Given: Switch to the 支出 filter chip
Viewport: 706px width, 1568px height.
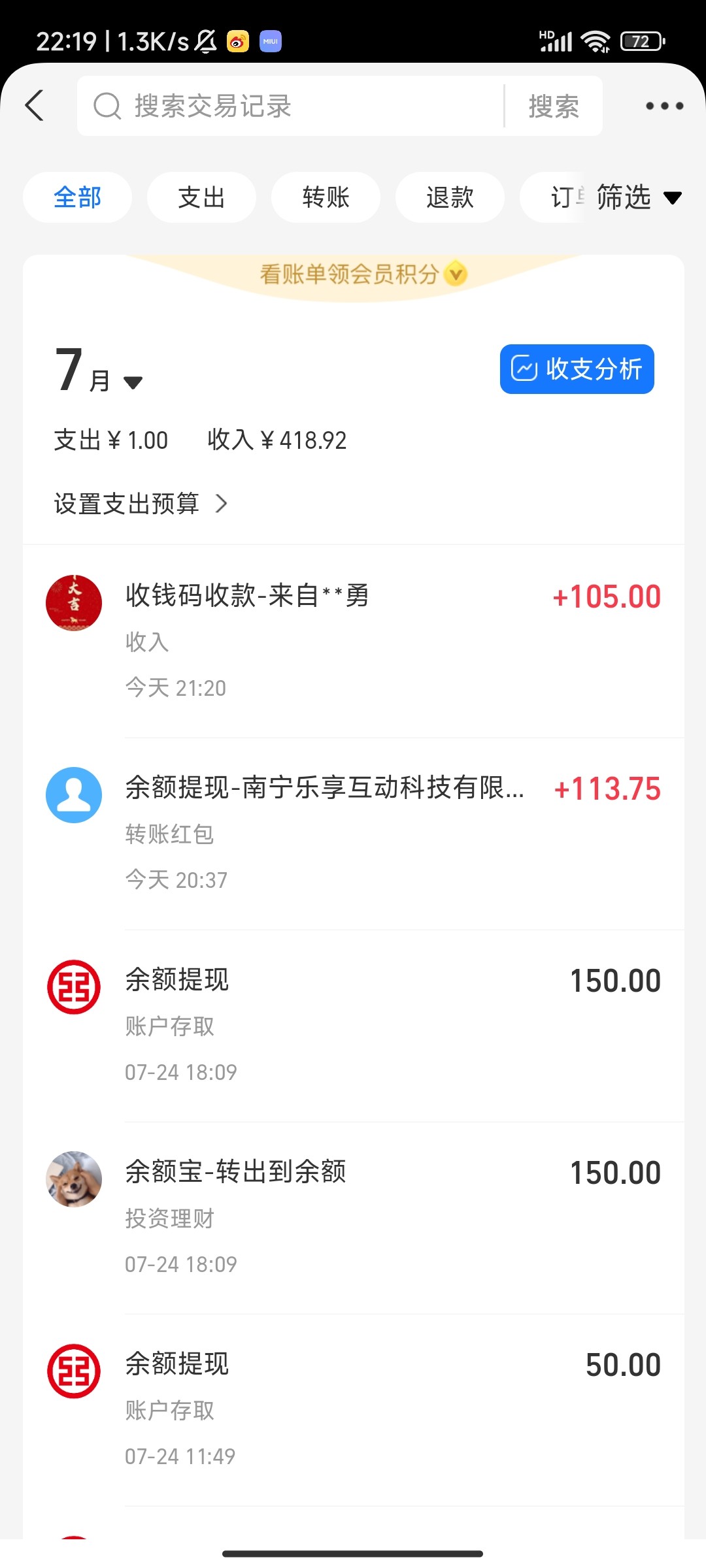Looking at the screenshot, I should [x=201, y=197].
